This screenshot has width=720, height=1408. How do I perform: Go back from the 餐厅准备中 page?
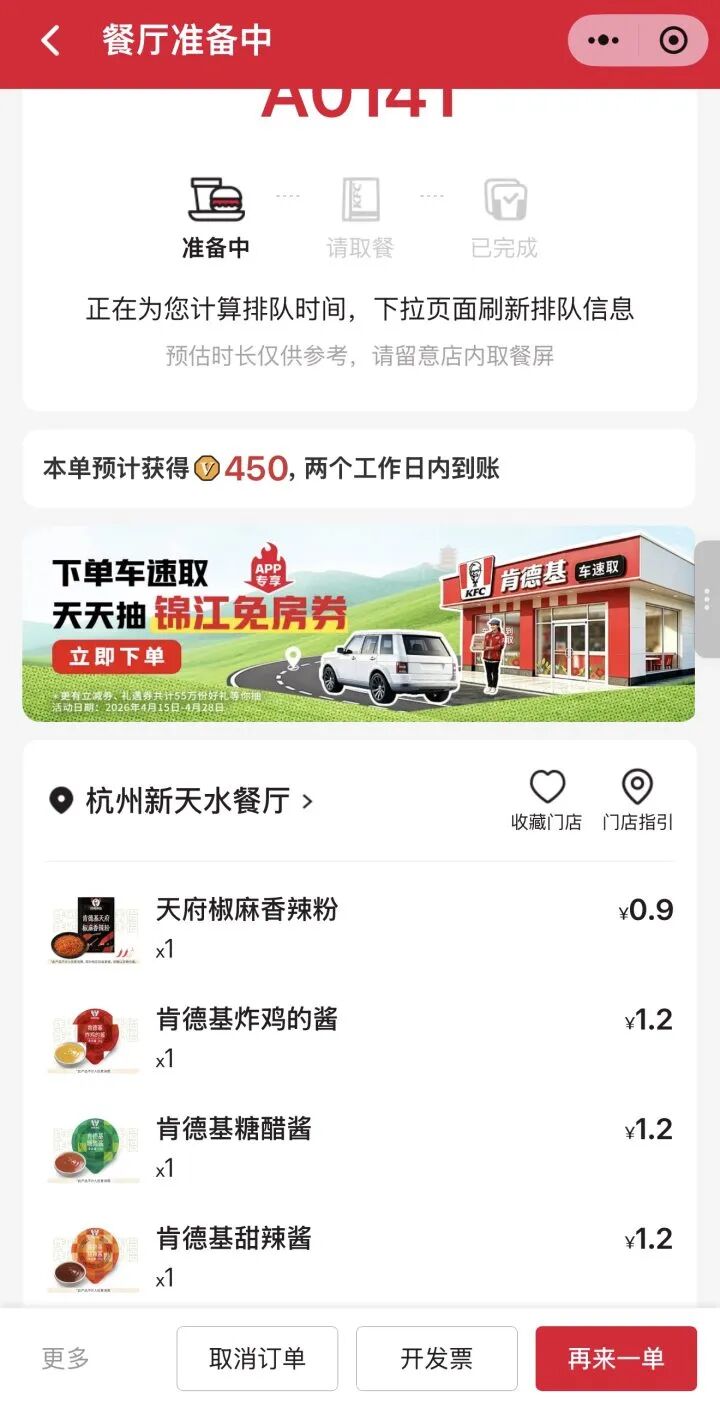50,41
